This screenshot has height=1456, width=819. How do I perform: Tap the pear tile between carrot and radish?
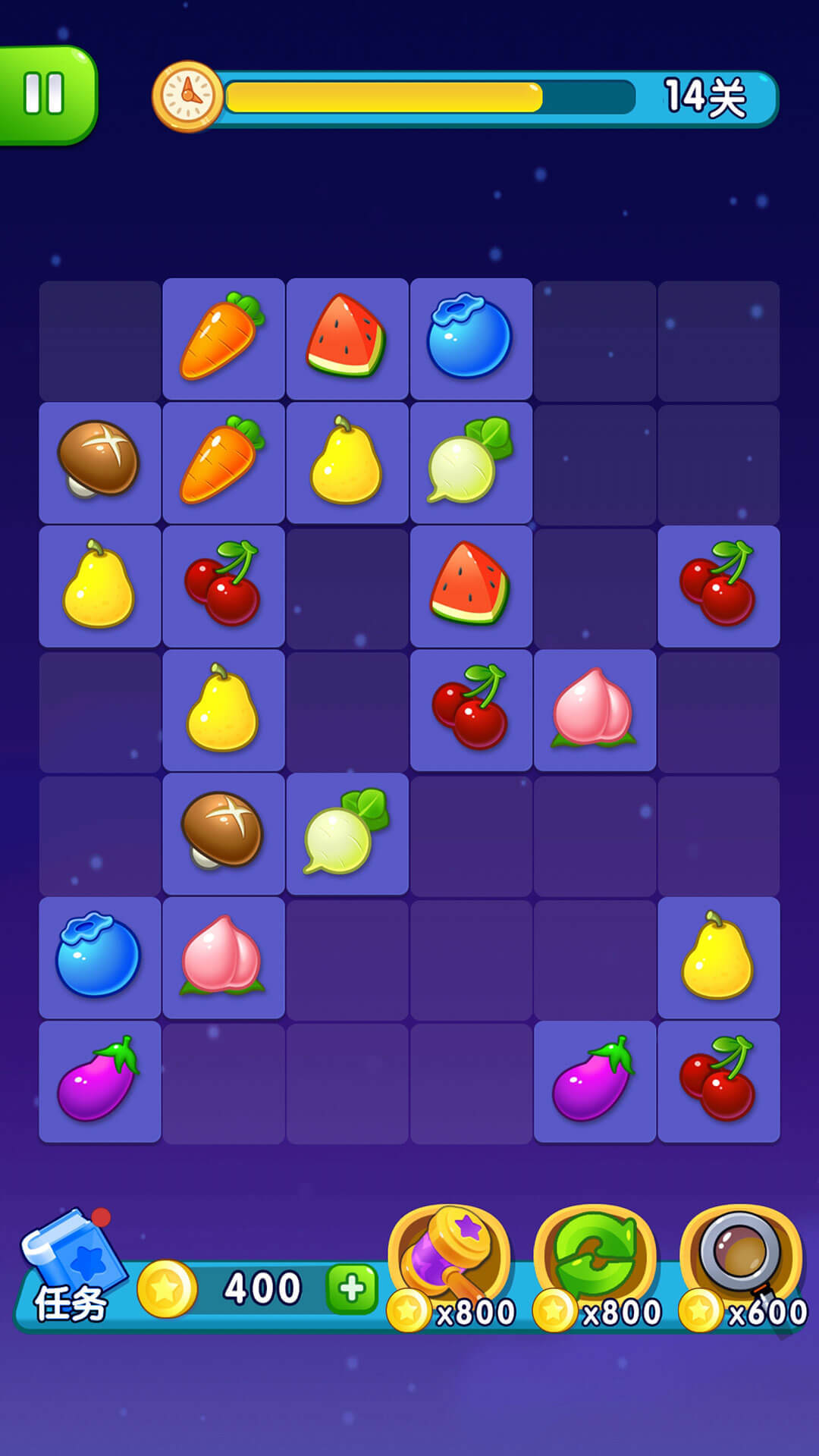(x=347, y=463)
